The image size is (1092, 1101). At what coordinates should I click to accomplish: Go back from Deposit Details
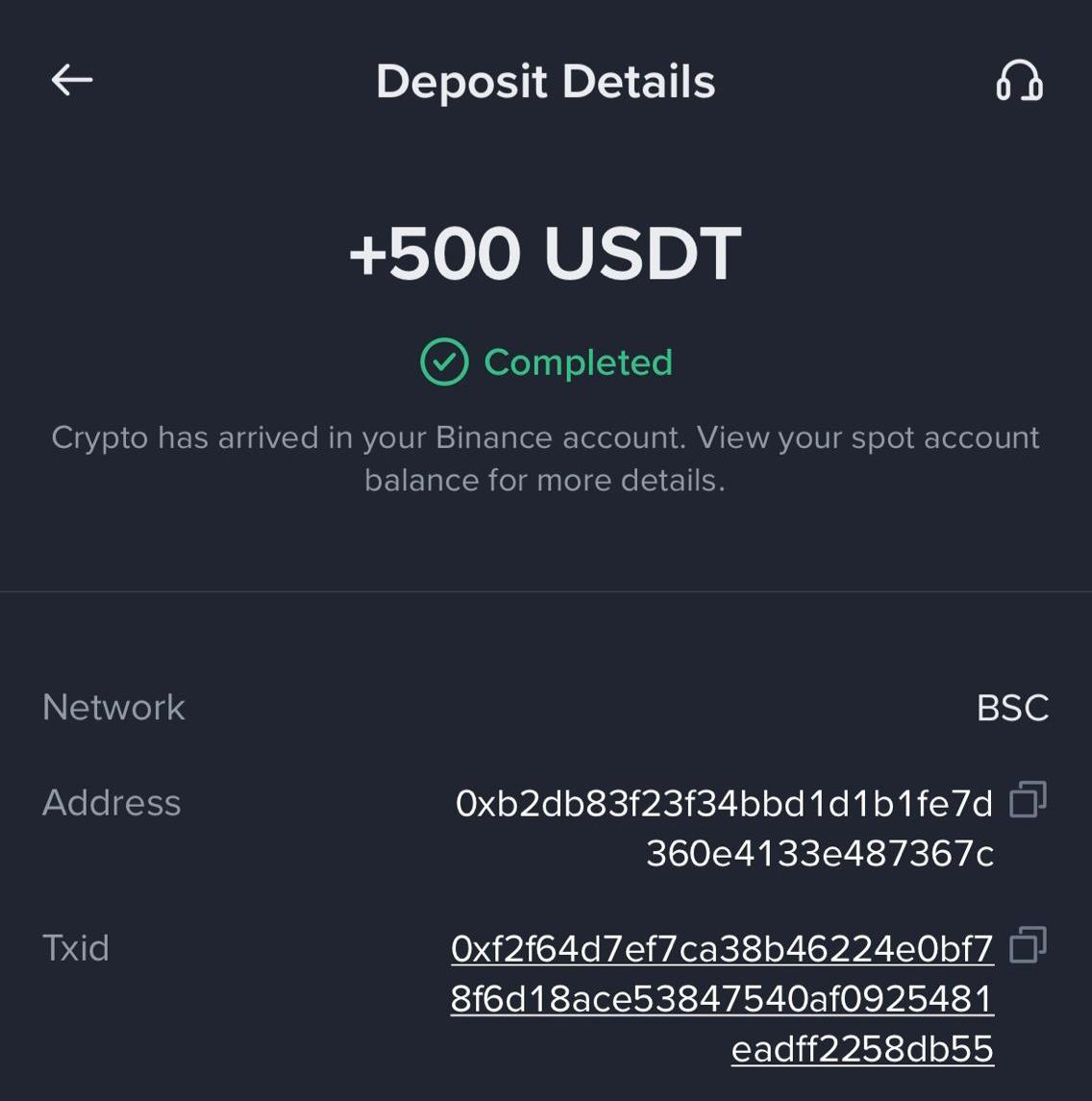(72, 80)
